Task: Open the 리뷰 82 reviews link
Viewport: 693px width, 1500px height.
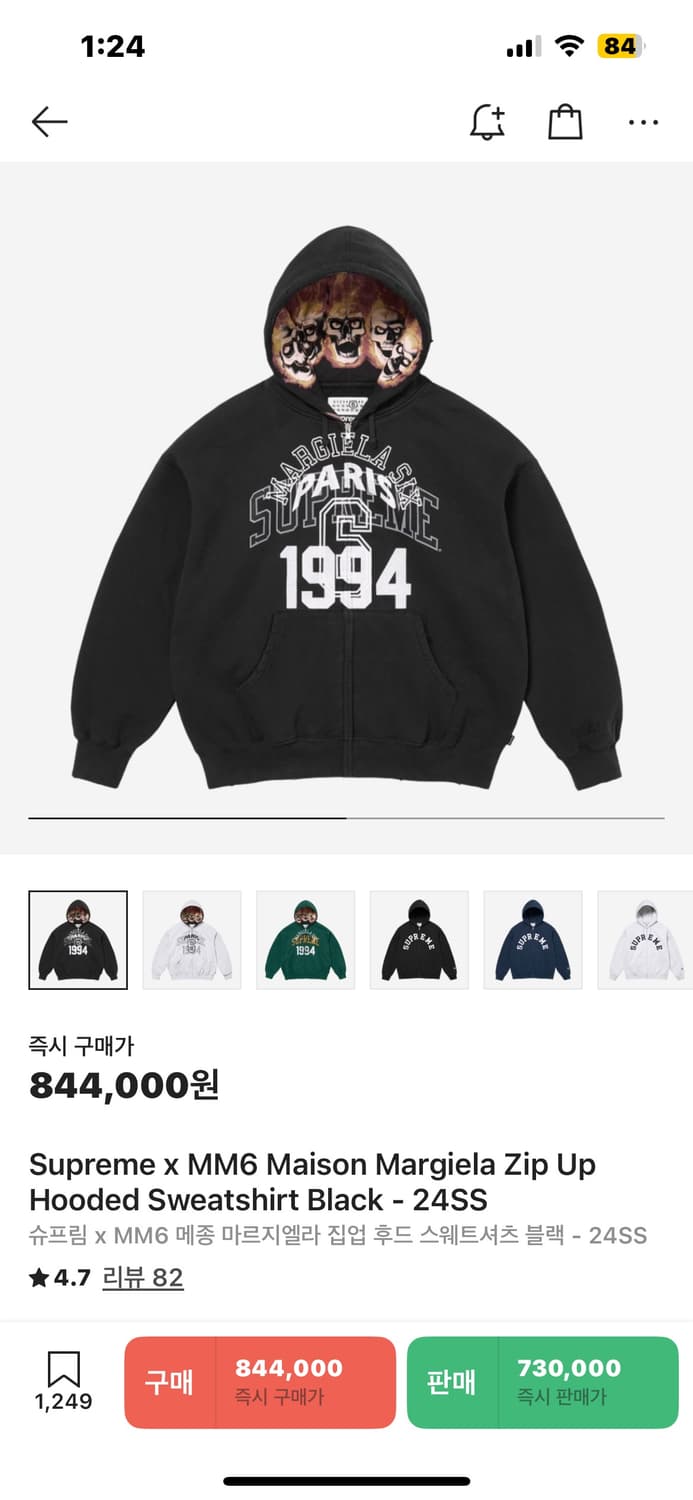Action: [142, 1277]
